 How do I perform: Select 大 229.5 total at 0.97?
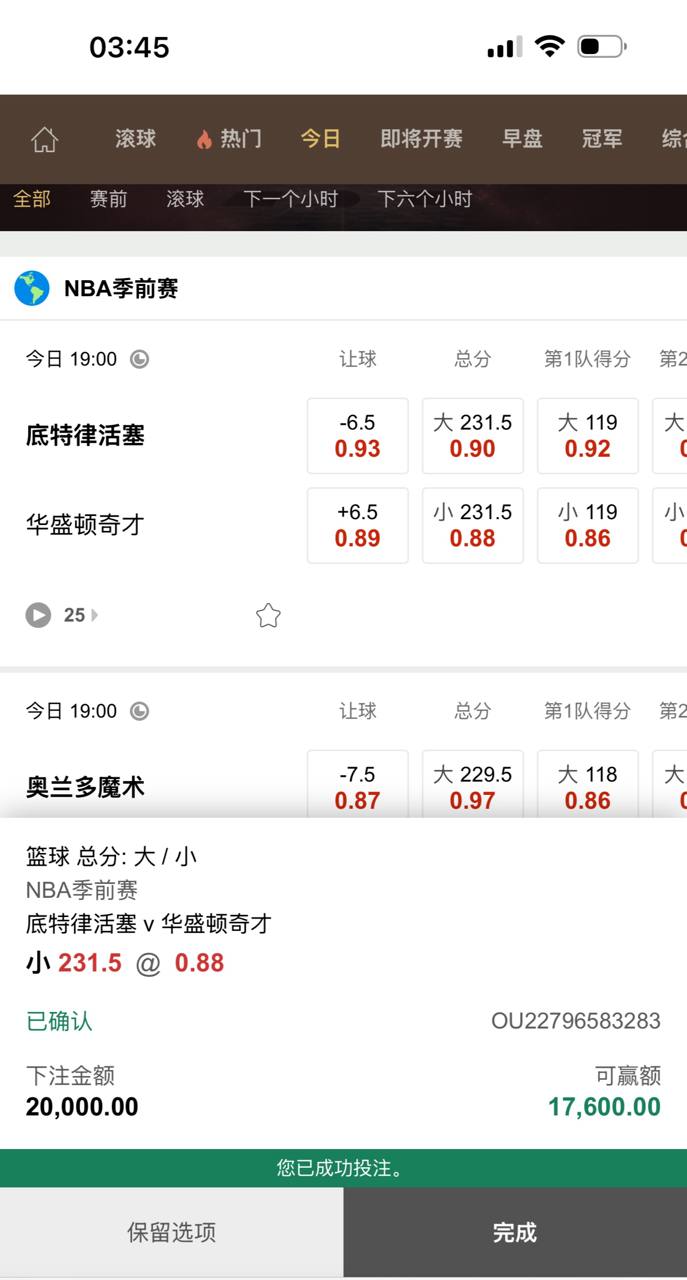click(472, 787)
